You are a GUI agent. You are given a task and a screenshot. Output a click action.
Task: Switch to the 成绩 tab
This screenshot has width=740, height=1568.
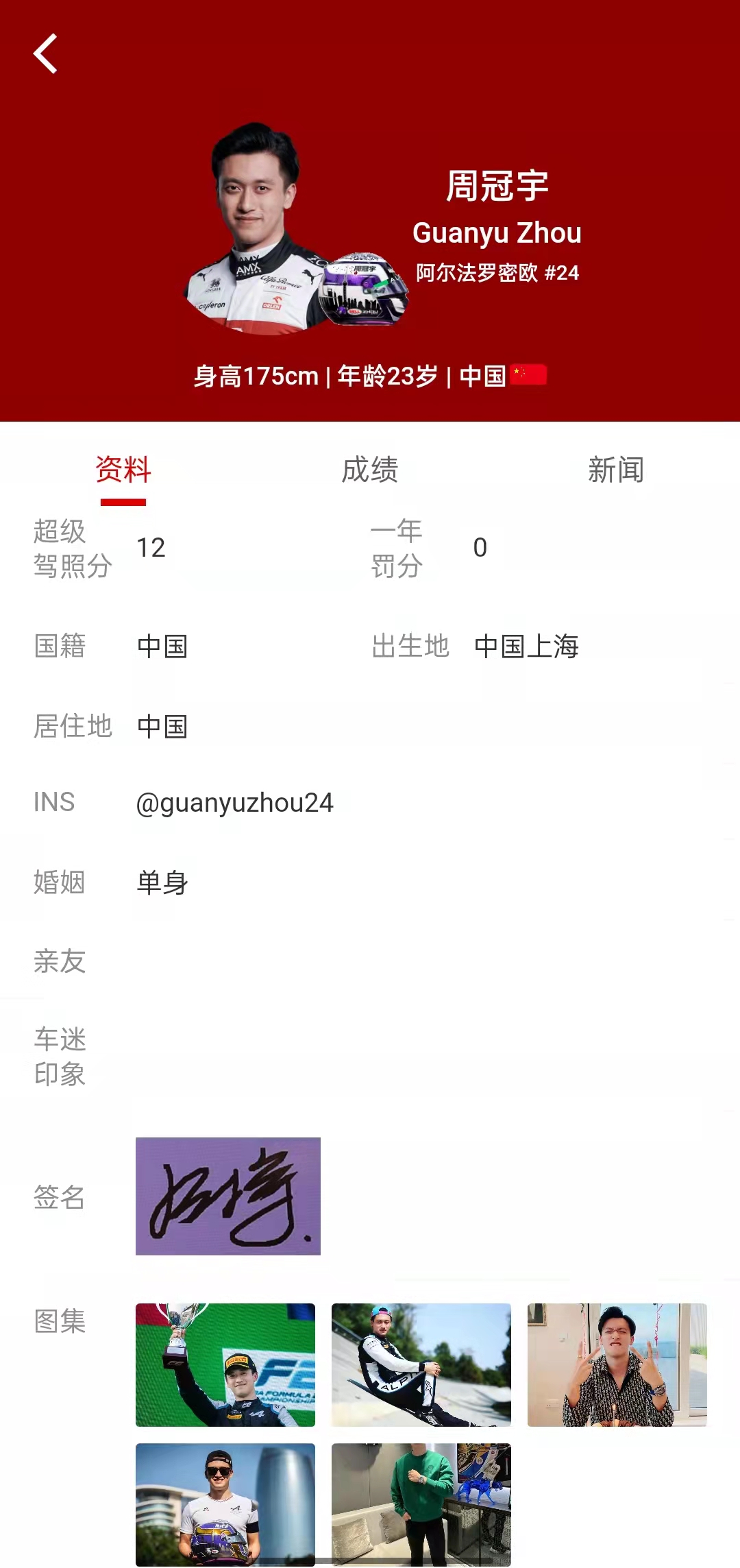(369, 470)
